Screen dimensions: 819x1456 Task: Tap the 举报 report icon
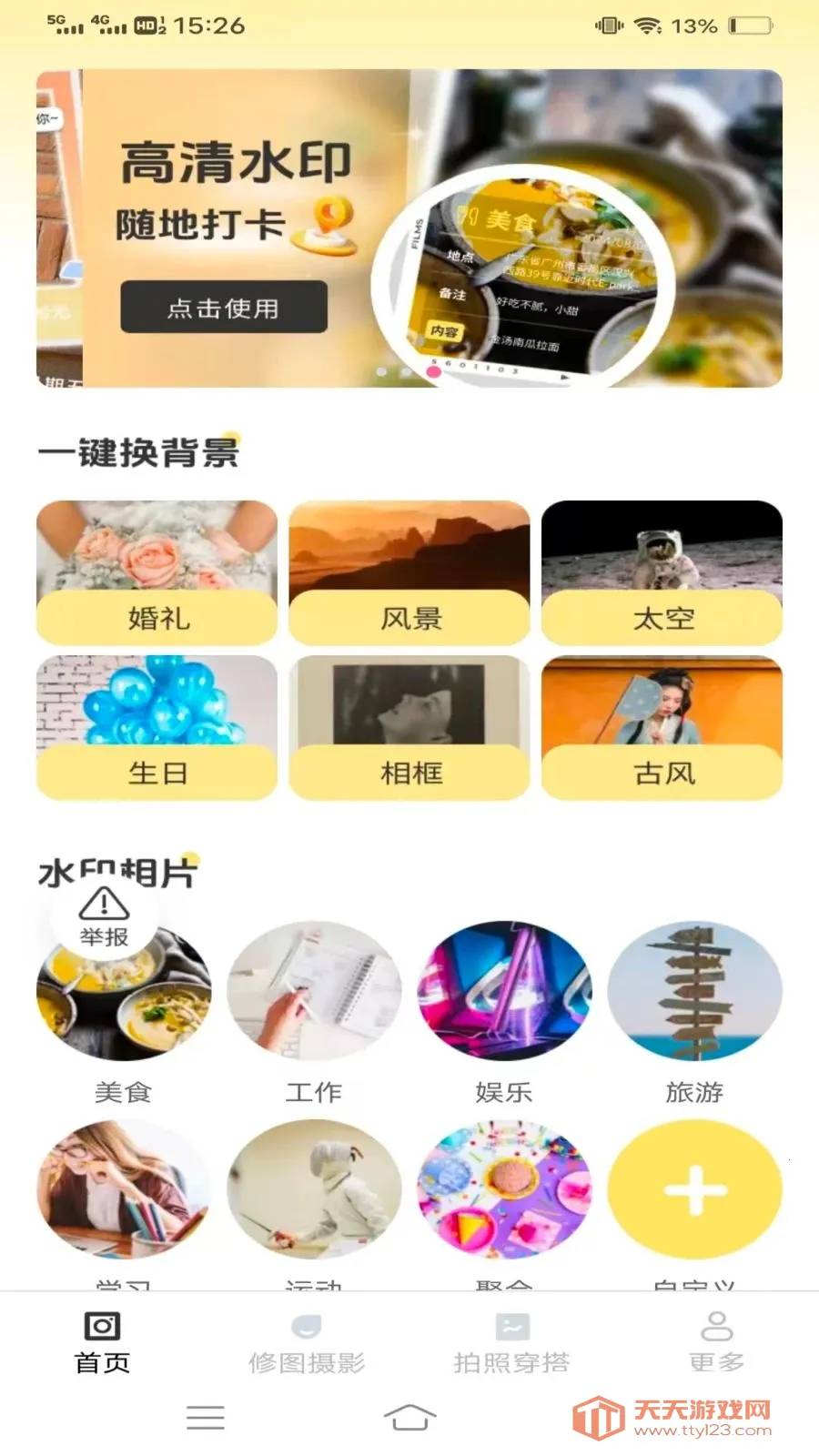coord(104,915)
